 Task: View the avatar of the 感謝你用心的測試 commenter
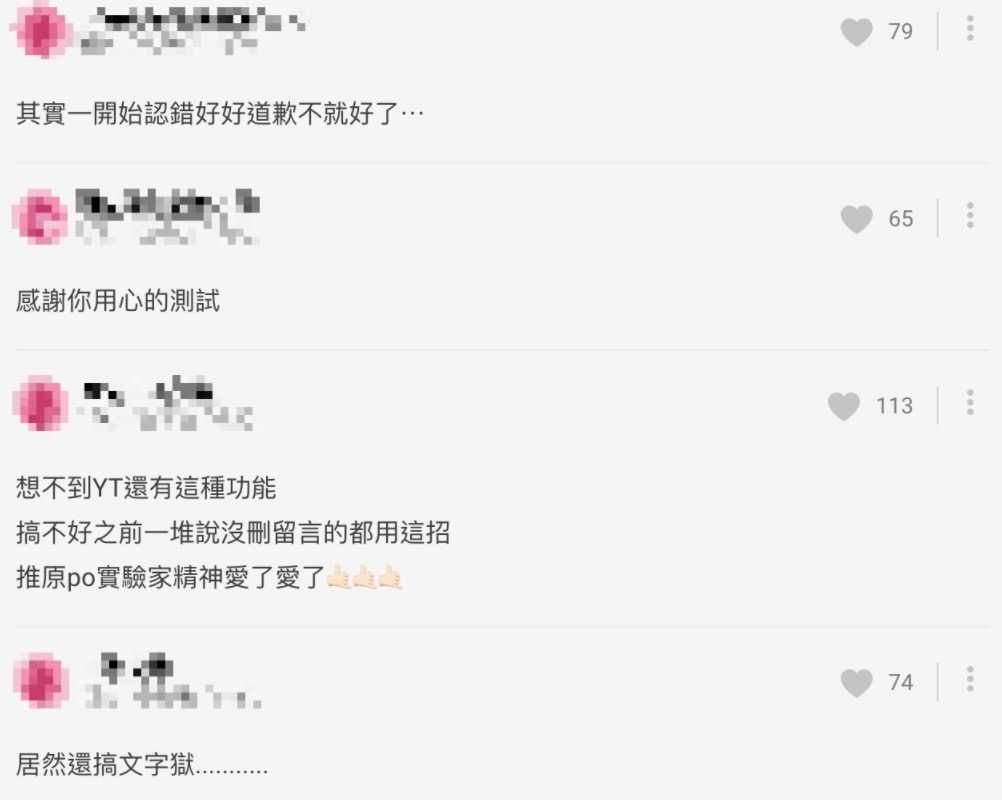[41, 217]
